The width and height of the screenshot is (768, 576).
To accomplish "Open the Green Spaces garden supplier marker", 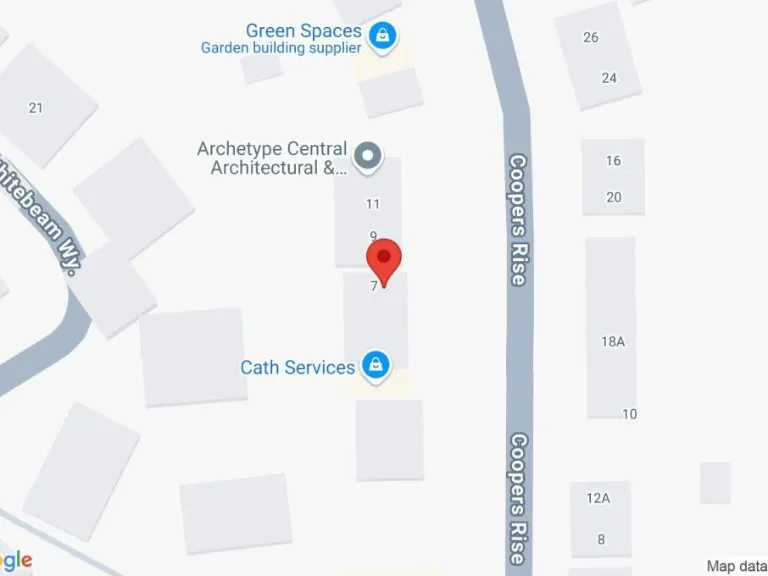I will point(381,38).
